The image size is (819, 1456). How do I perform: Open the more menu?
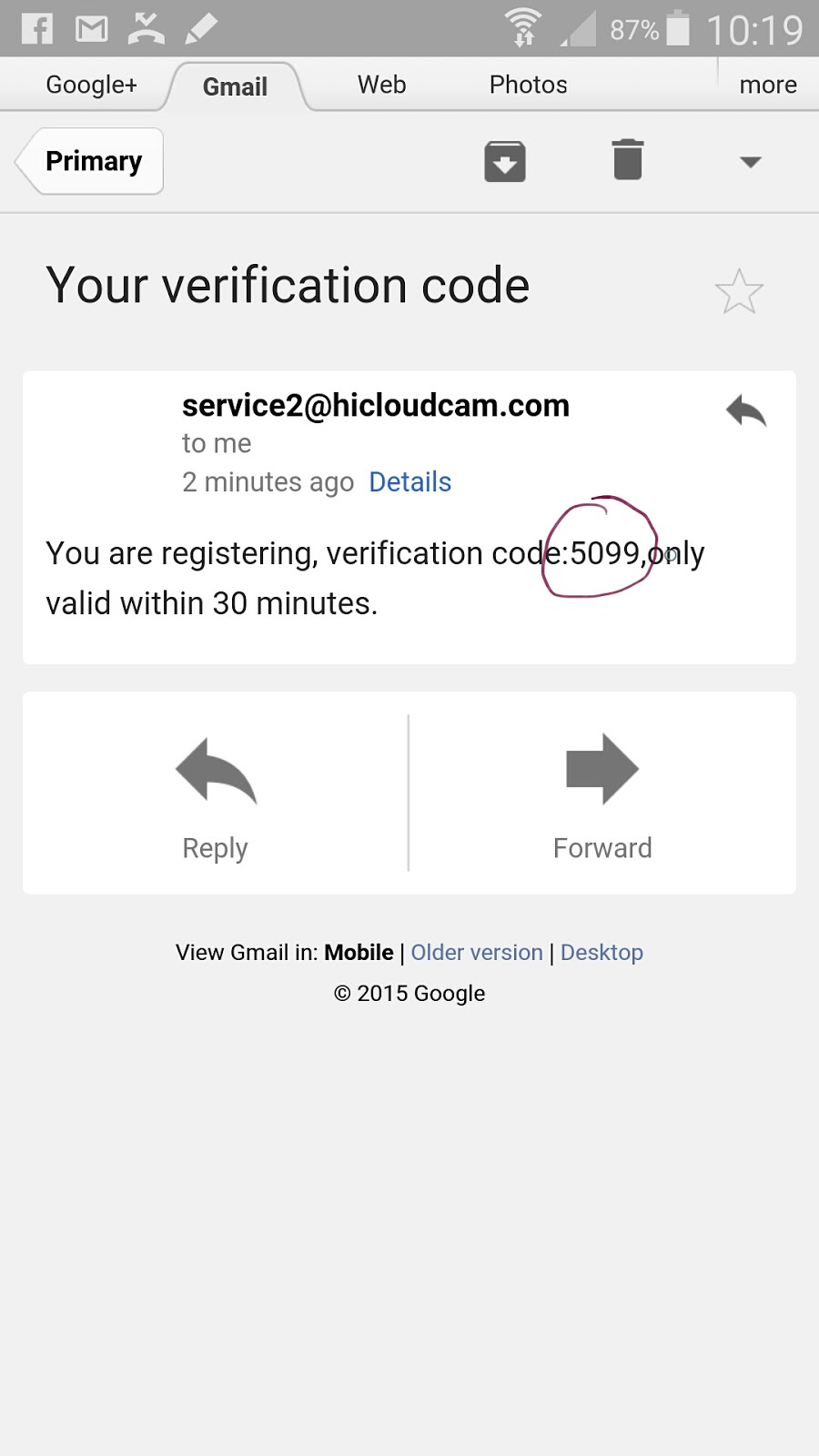pyautogui.click(x=767, y=85)
